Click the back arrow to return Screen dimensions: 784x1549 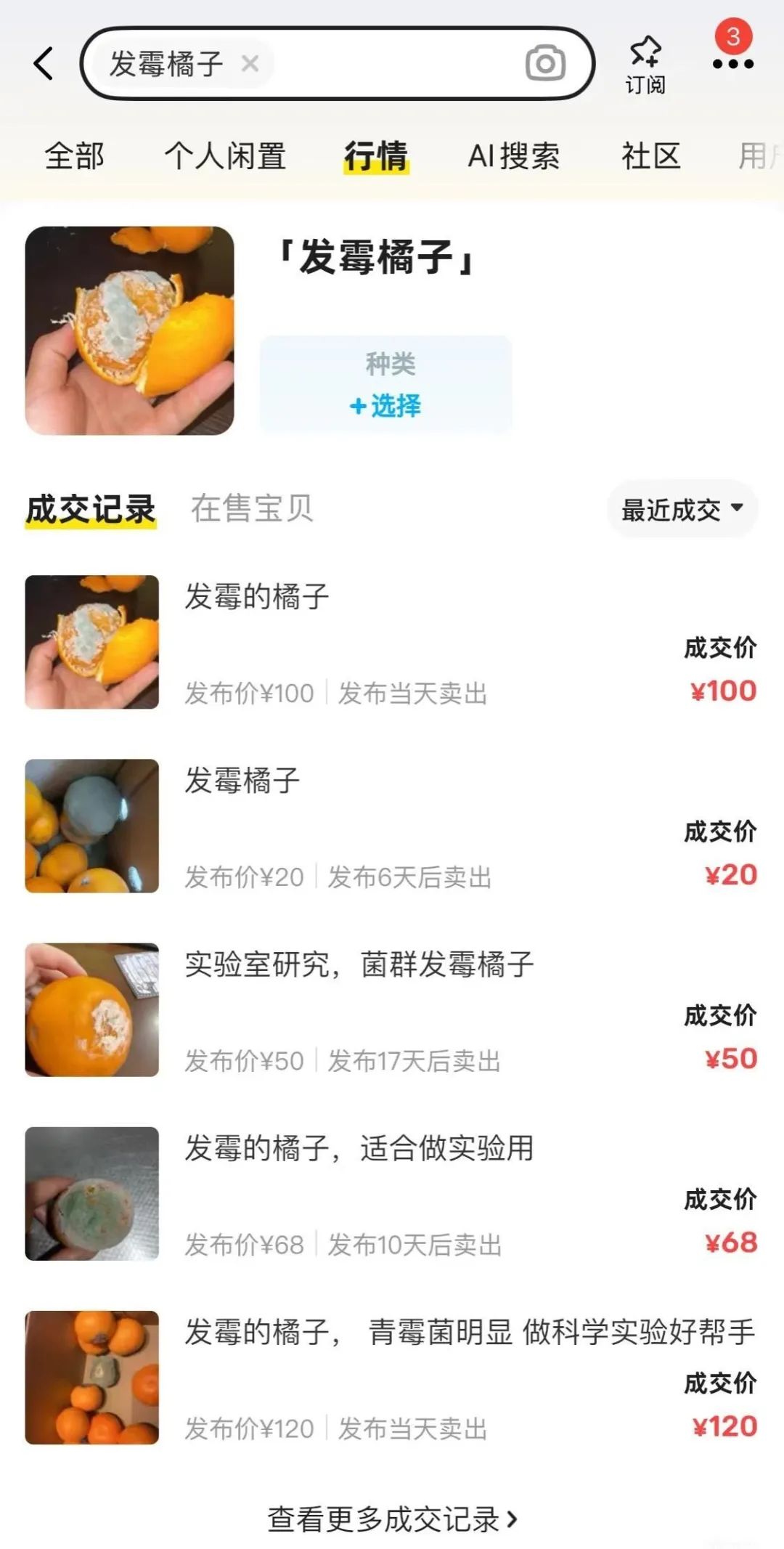41,64
